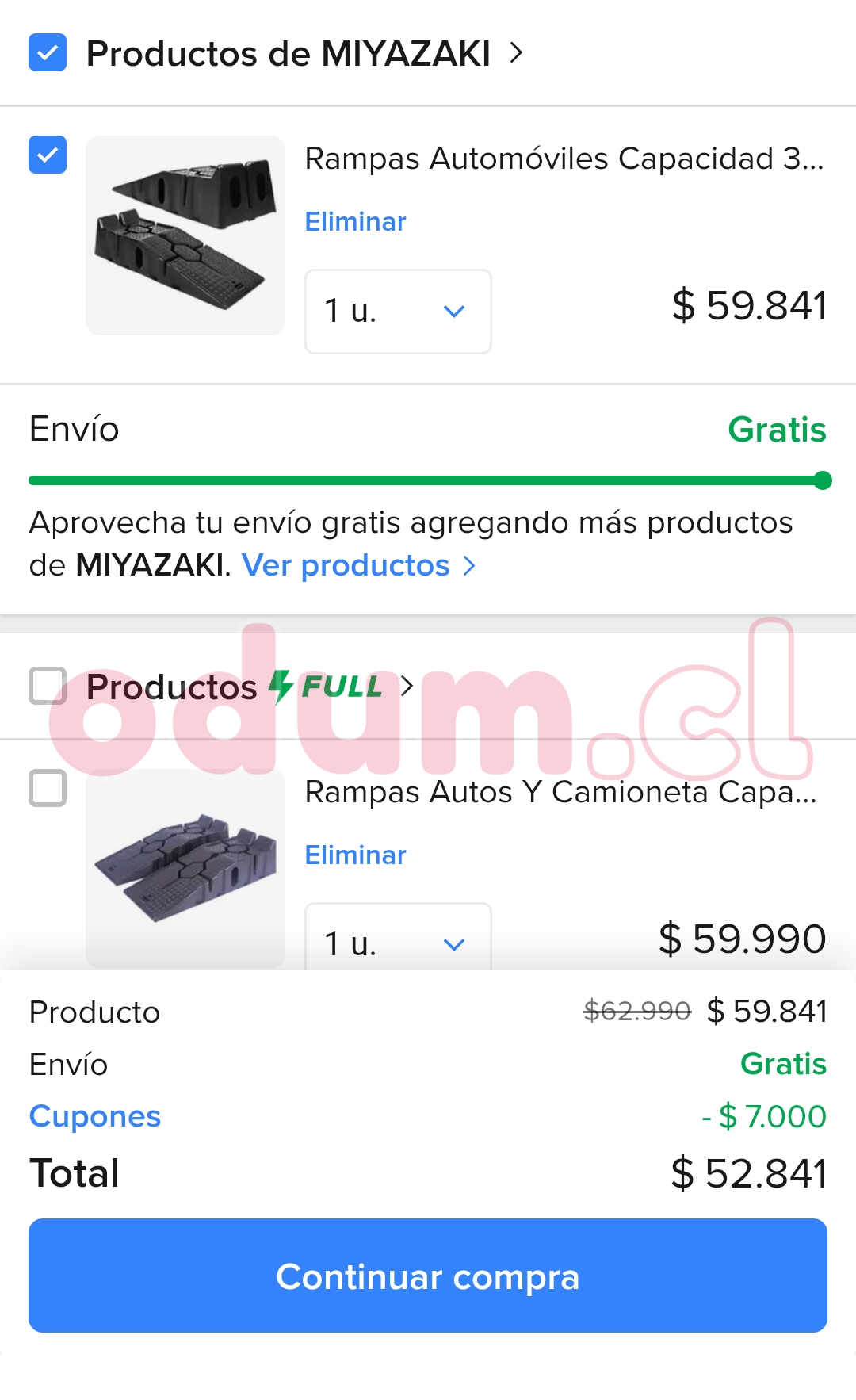
Task: Open the Ver productos chevron
Action: click(x=471, y=567)
